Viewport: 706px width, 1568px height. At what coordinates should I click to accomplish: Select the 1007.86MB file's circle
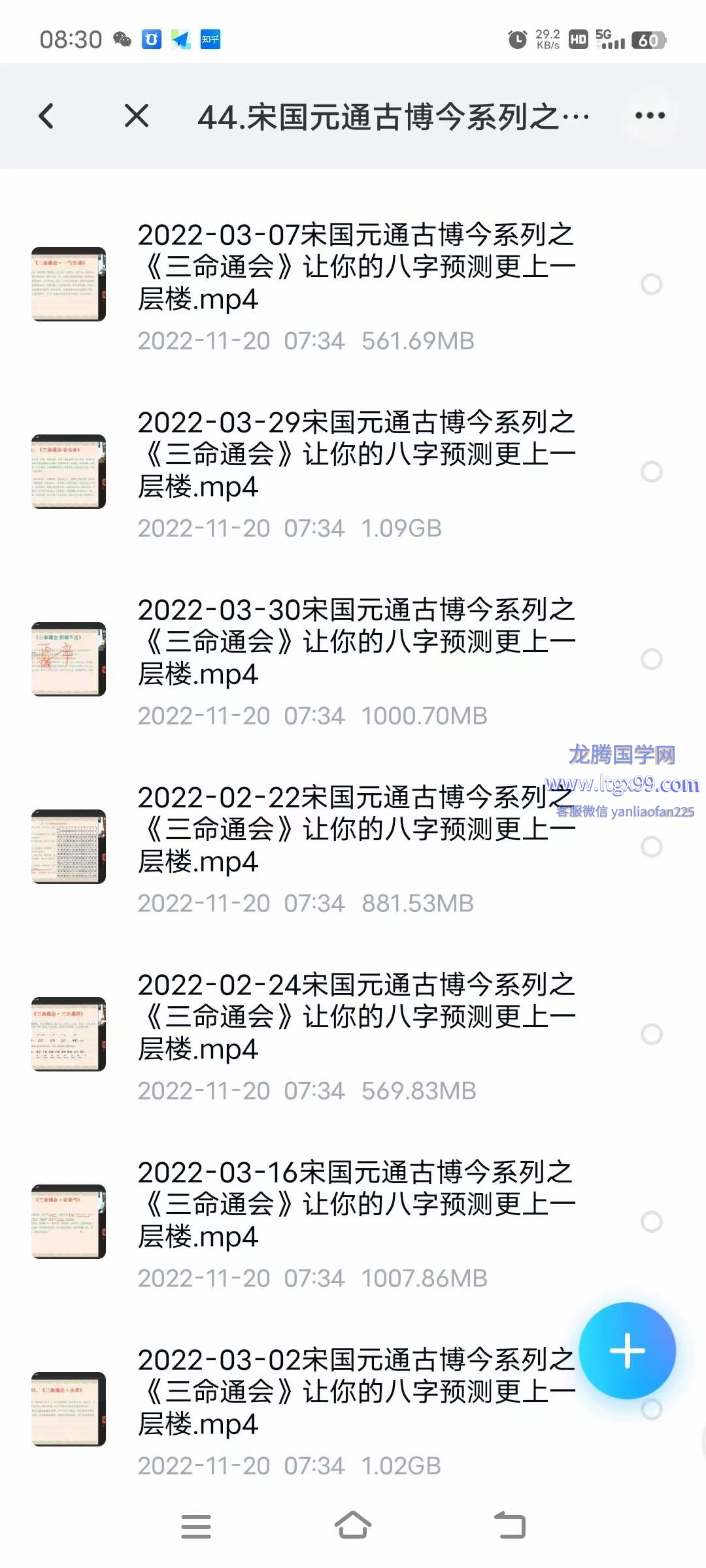[651, 1222]
